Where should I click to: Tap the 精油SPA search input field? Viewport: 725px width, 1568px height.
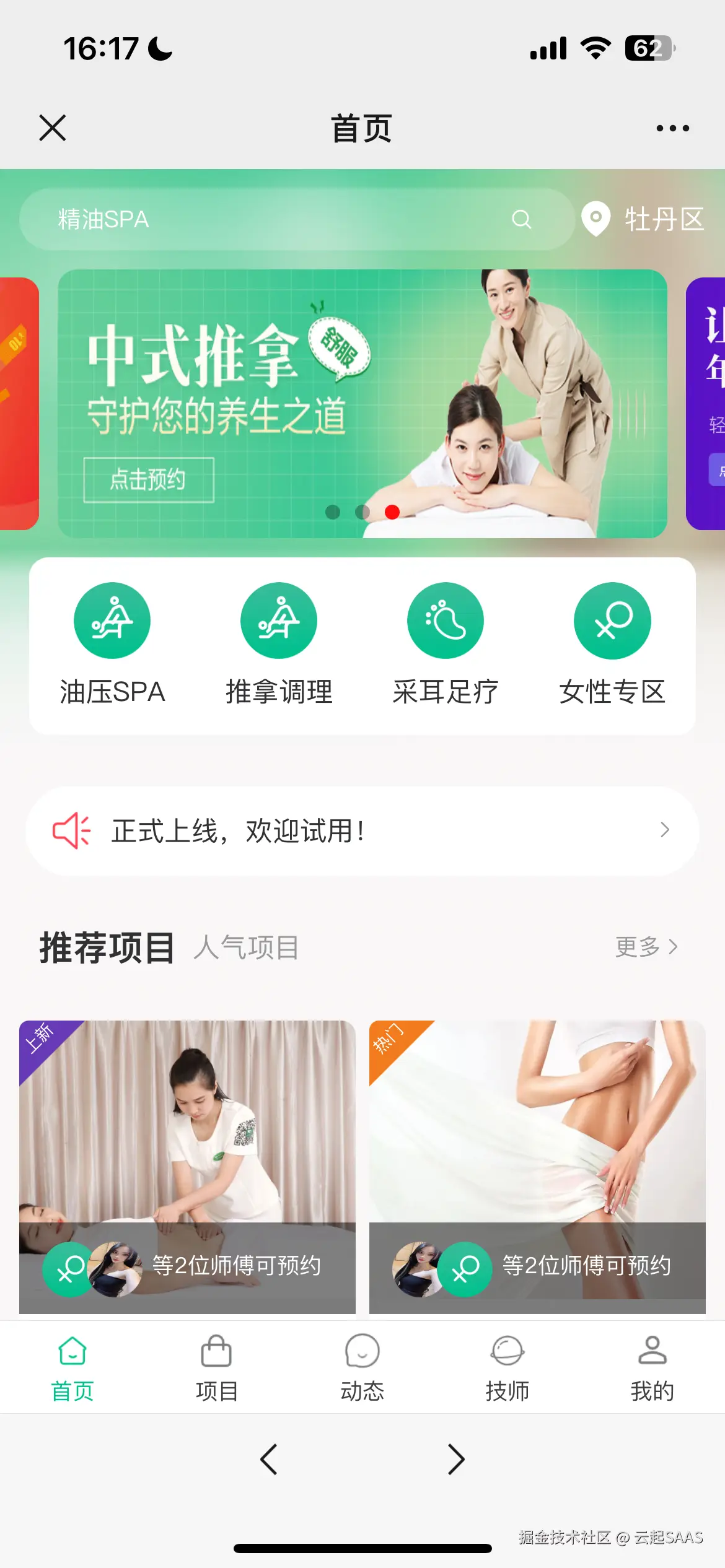coord(248,219)
